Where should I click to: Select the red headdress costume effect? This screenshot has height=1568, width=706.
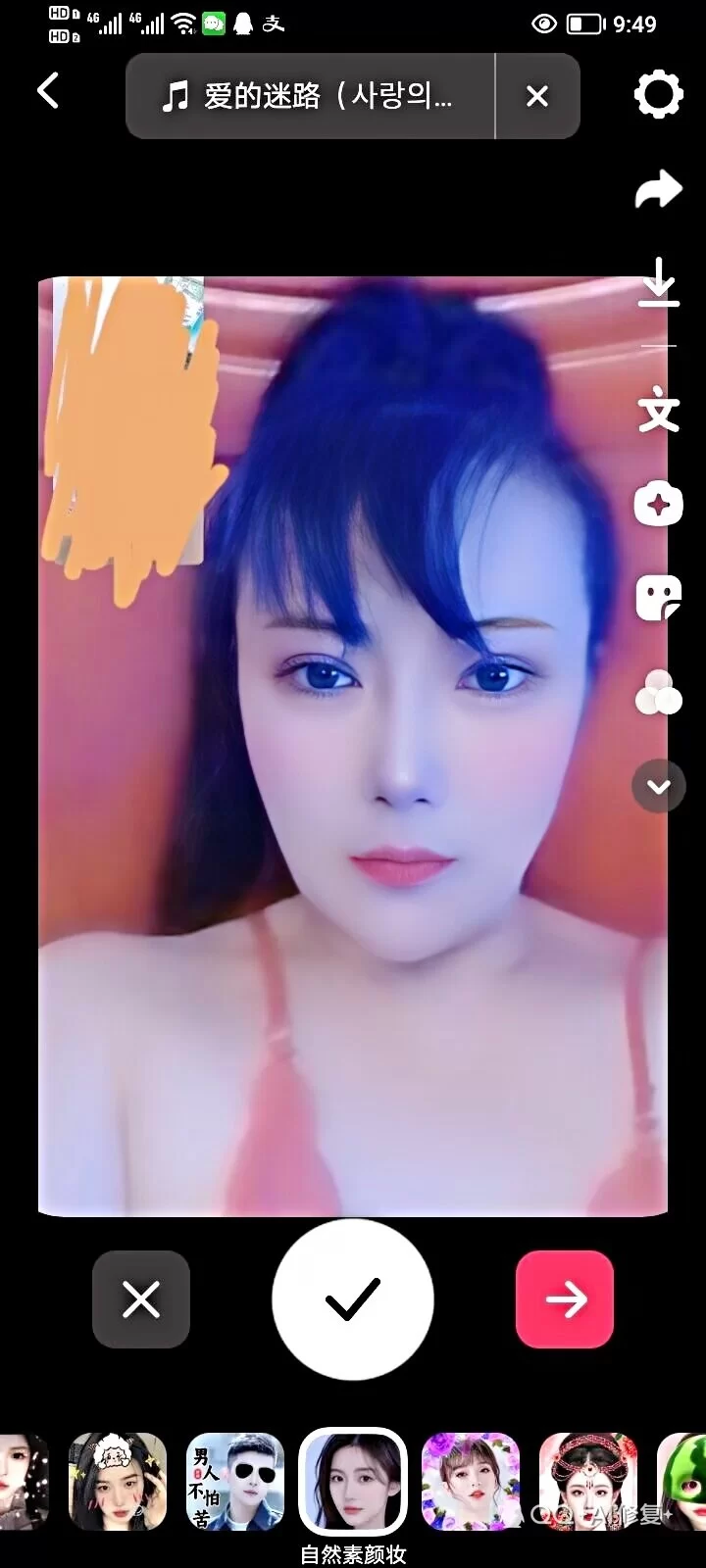click(588, 1482)
